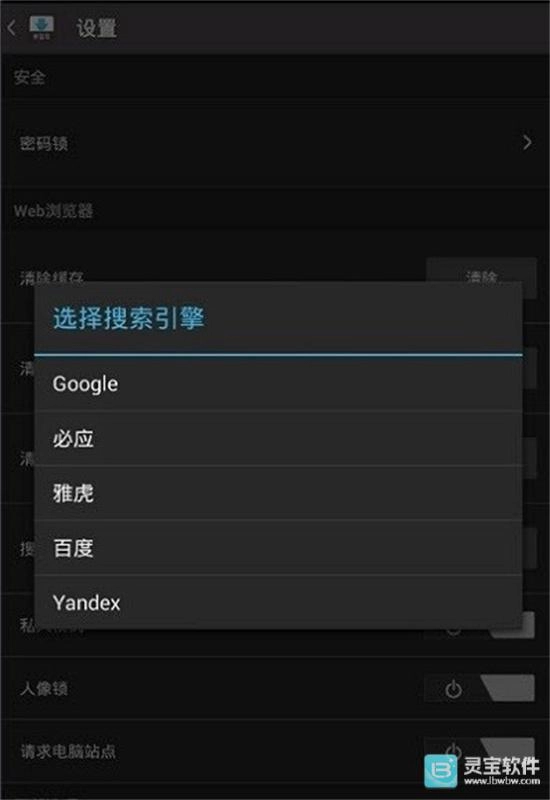The height and width of the screenshot is (800, 550).
Task: Set 百度 as the search engine
Action: [279, 547]
